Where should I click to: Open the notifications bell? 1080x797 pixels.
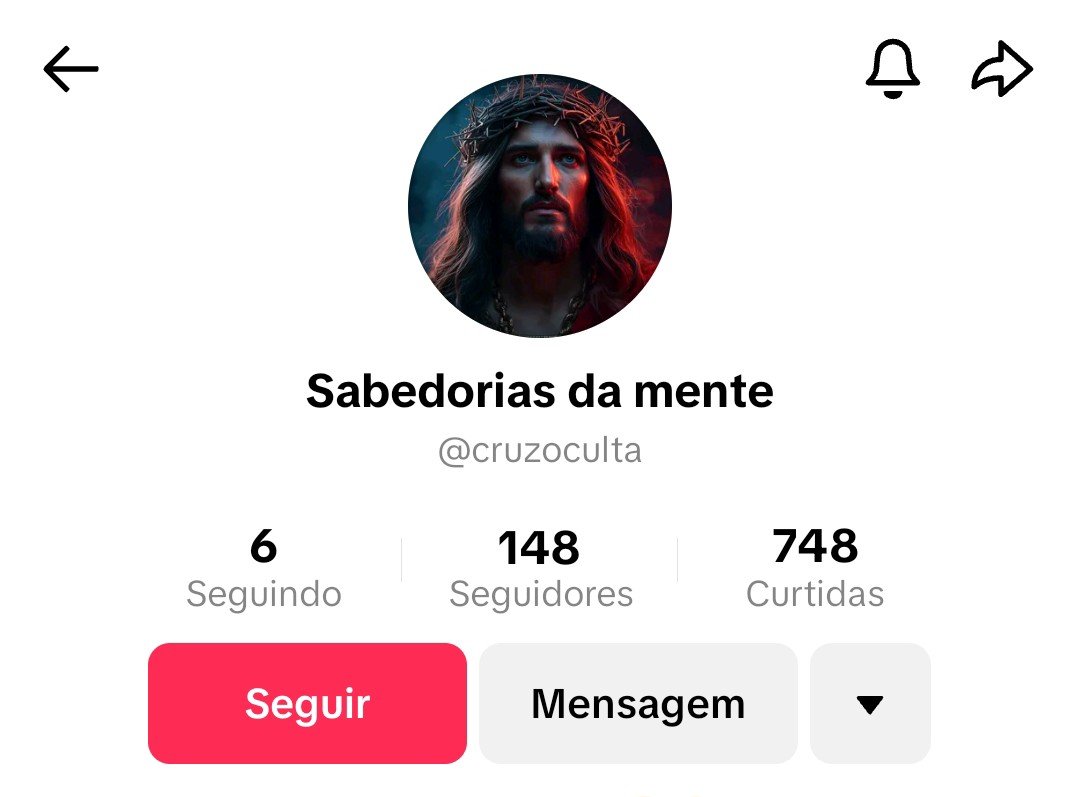892,70
